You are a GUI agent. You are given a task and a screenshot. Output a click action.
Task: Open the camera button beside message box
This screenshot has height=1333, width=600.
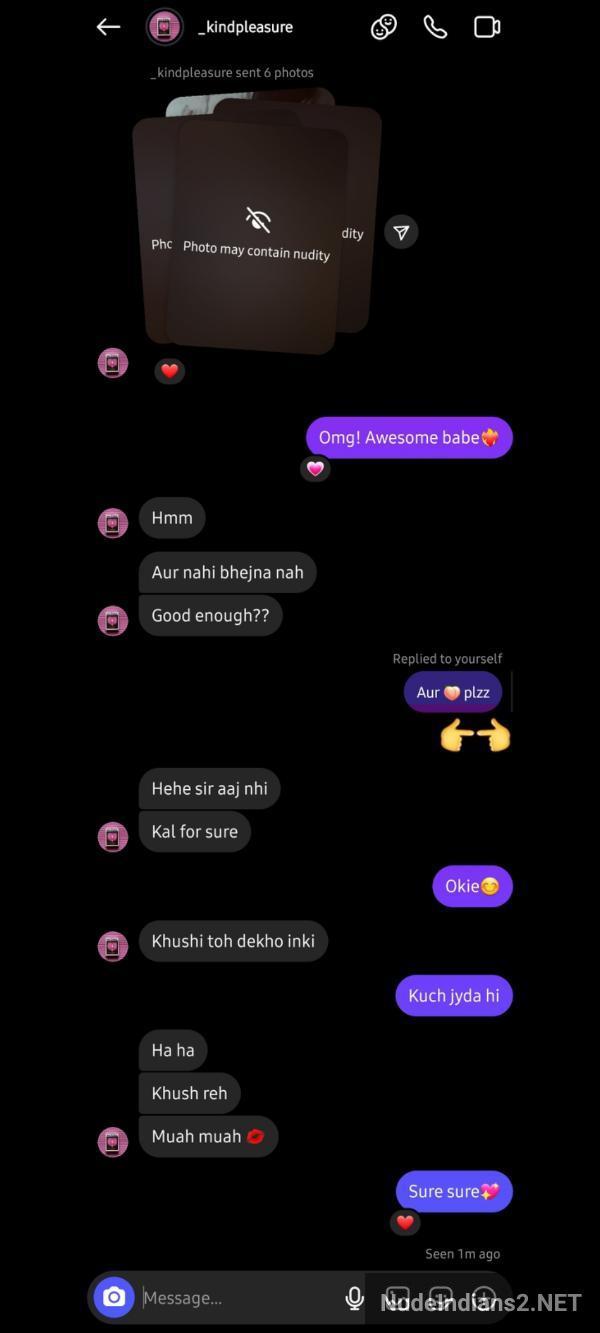point(114,1297)
